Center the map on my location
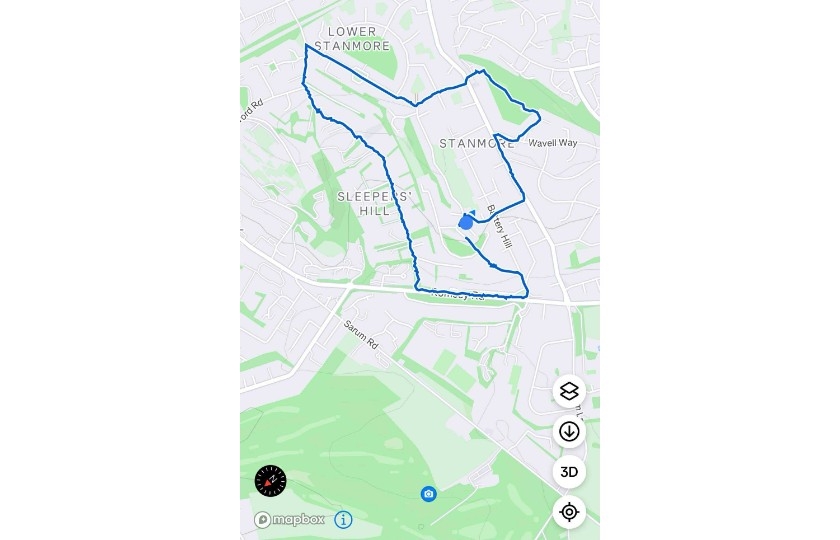This screenshot has height=540, width=840. pos(569,512)
